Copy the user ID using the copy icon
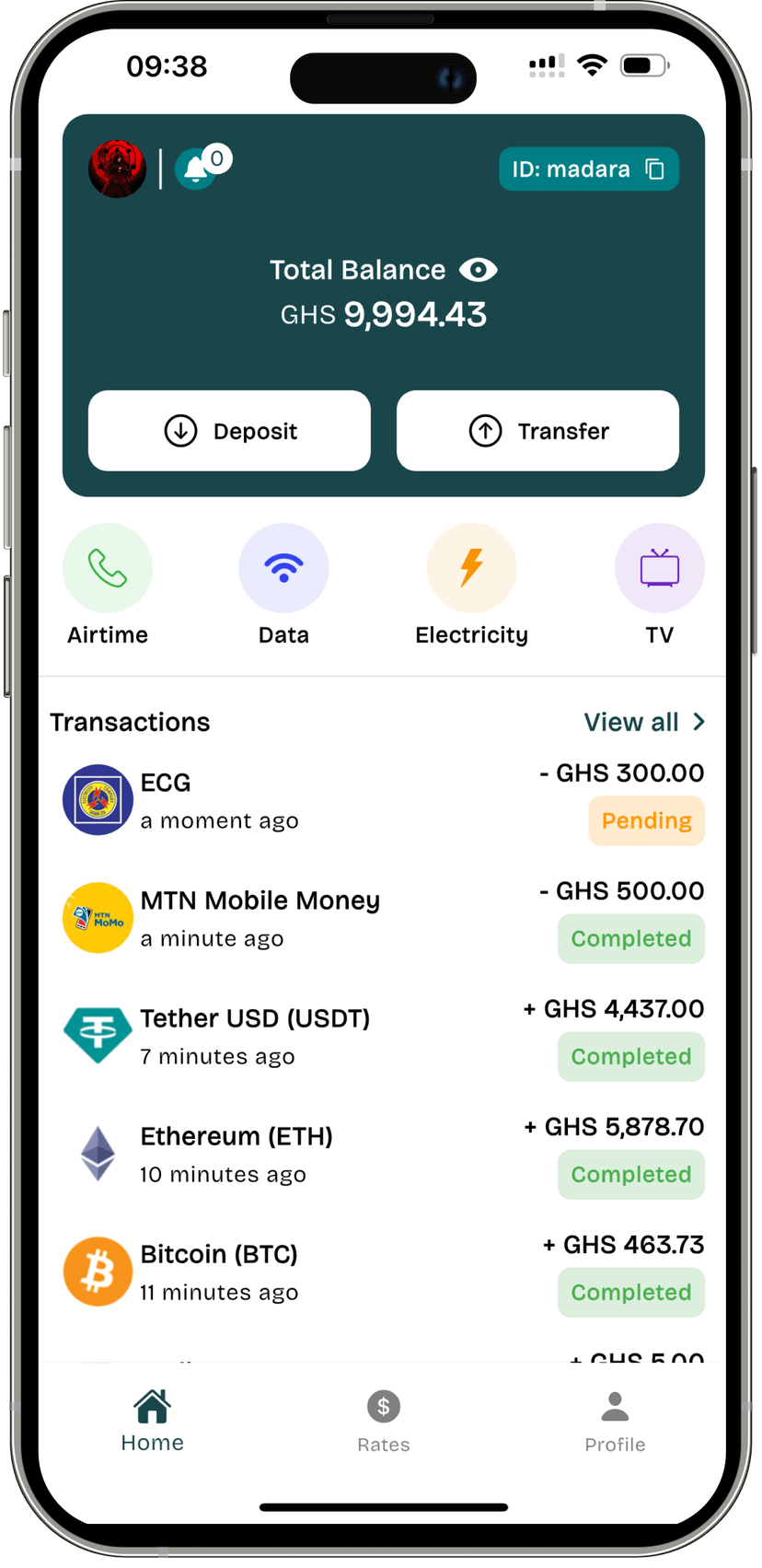This screenshot has height=1568, width=762. pyautogui.click(x=655, y=168)
